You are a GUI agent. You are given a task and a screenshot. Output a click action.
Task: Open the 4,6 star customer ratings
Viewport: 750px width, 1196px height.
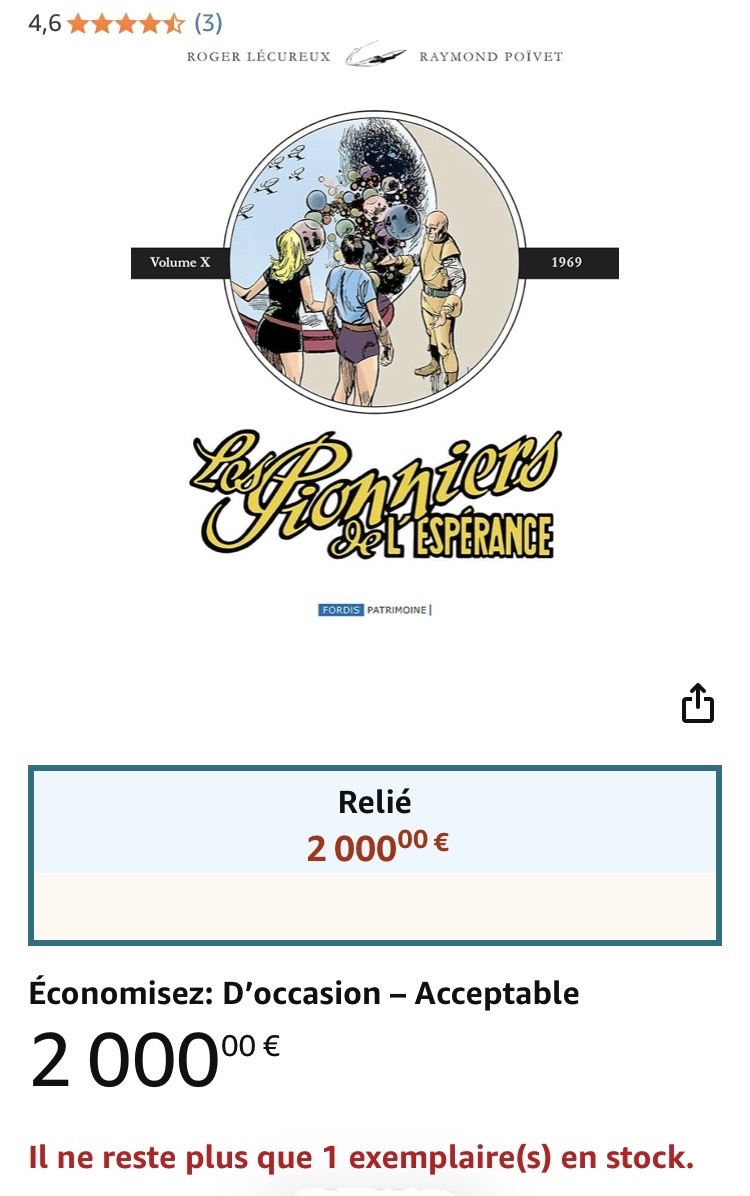tap(125, 23)
